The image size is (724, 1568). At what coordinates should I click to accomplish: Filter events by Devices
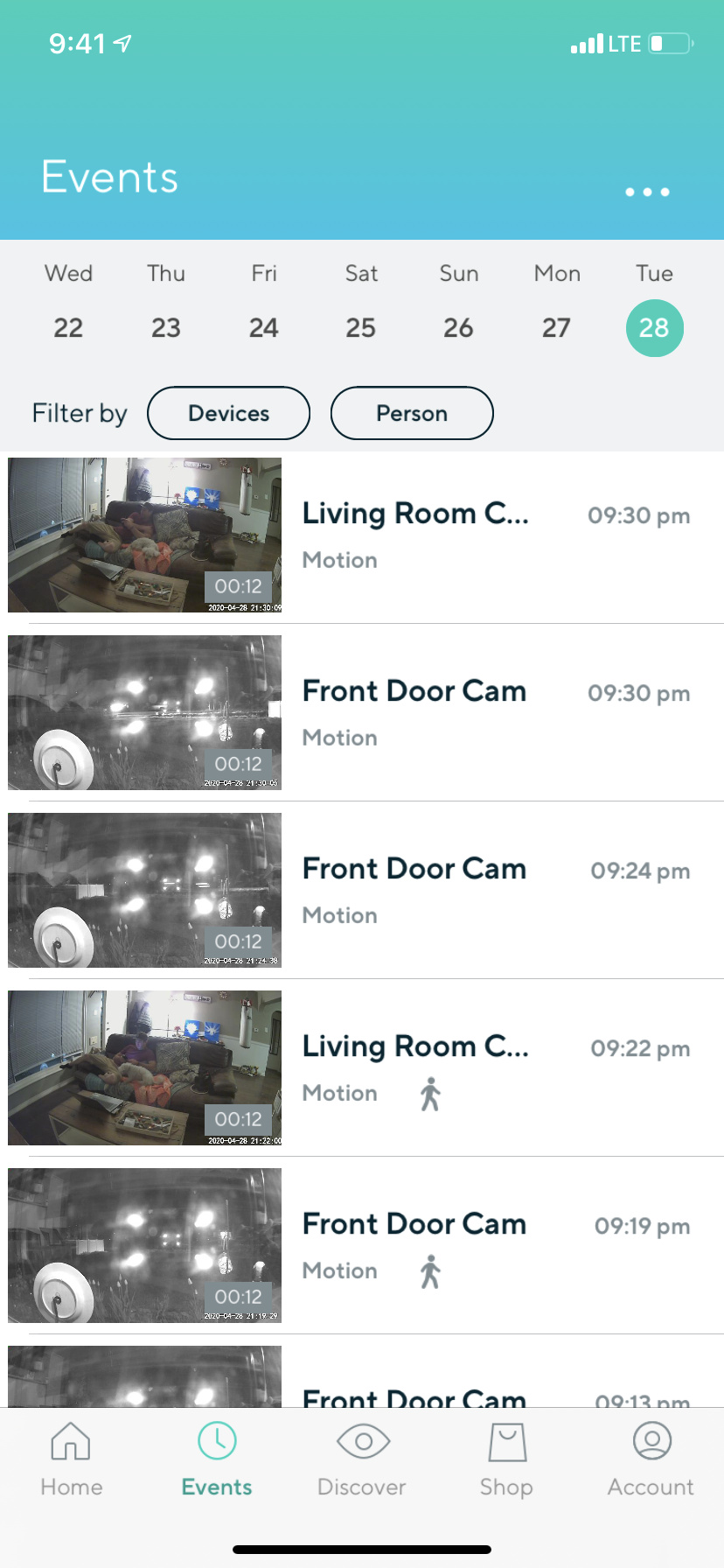[x=228, y=413]
